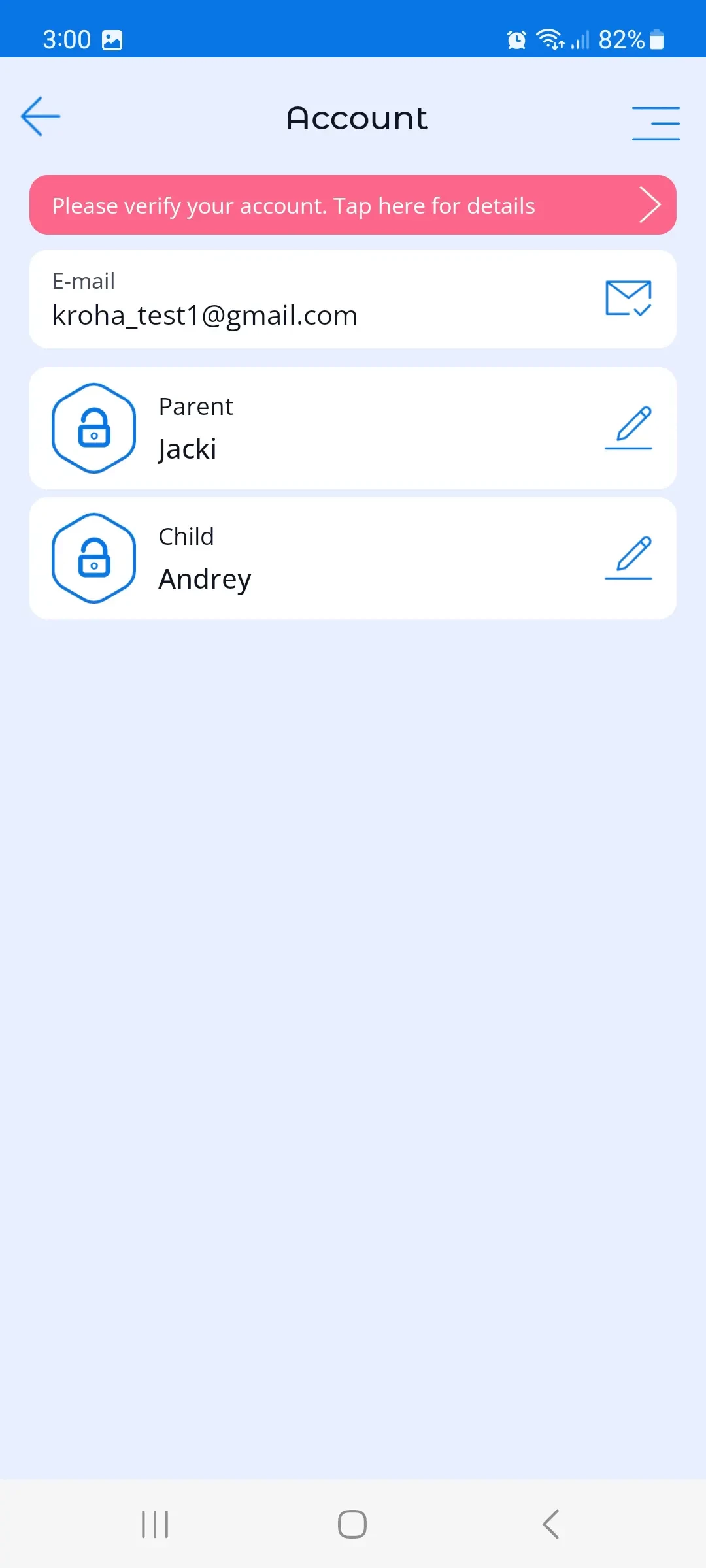The height and width of the screenshot is (1568, 706).
Task: Open the hamburger menu at top right
Action: click(x=655, y=123)
